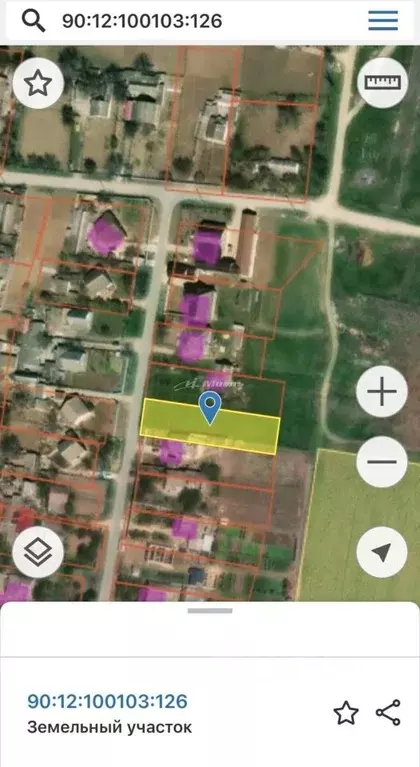The width and height of the screenshot is (420, 767).
Task: Open the hamburger menu
Action: [383, 21]
